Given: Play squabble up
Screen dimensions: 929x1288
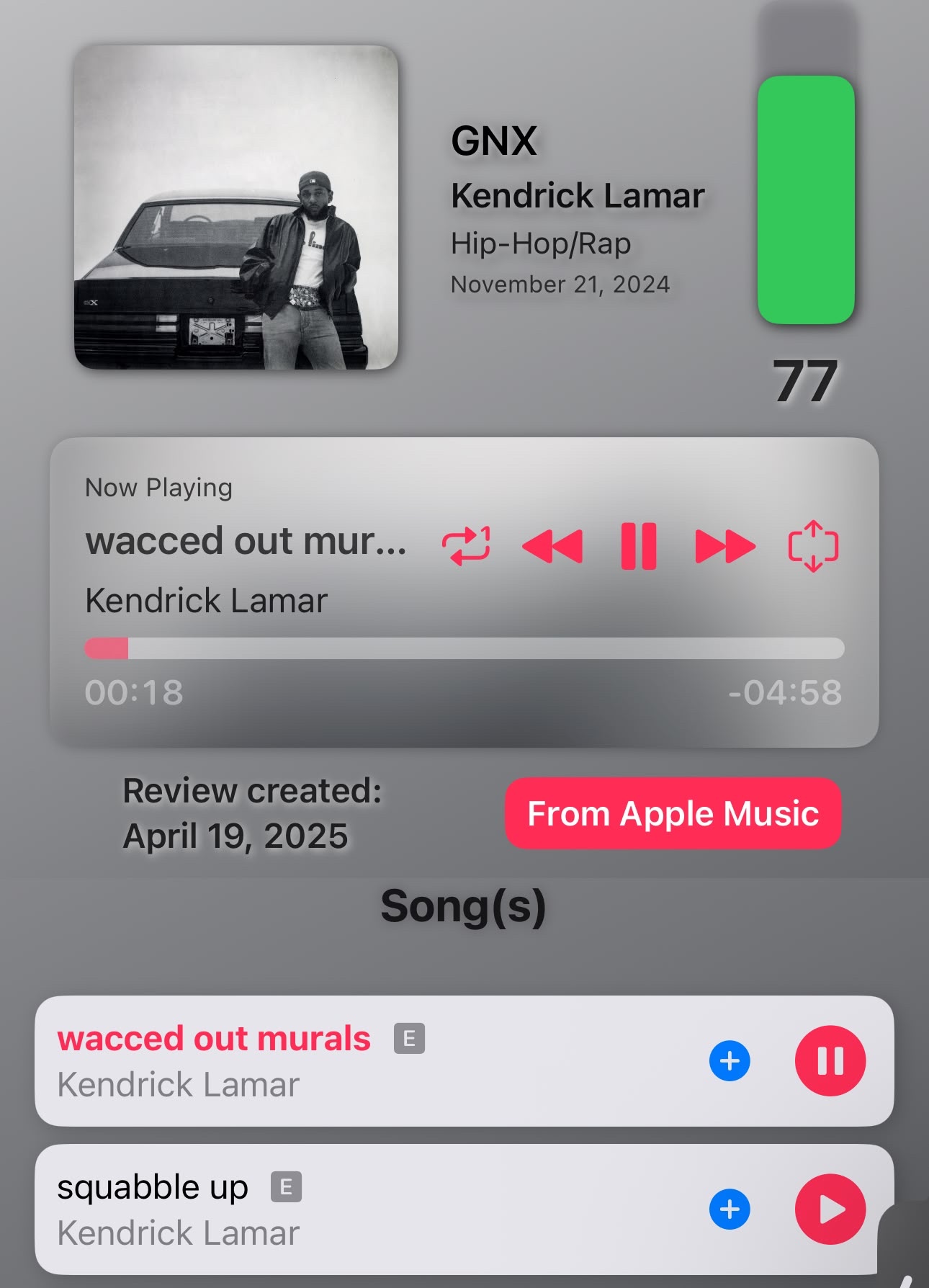Looking at the screenshot, I should pyautogui.click(x=830, y=1209).
